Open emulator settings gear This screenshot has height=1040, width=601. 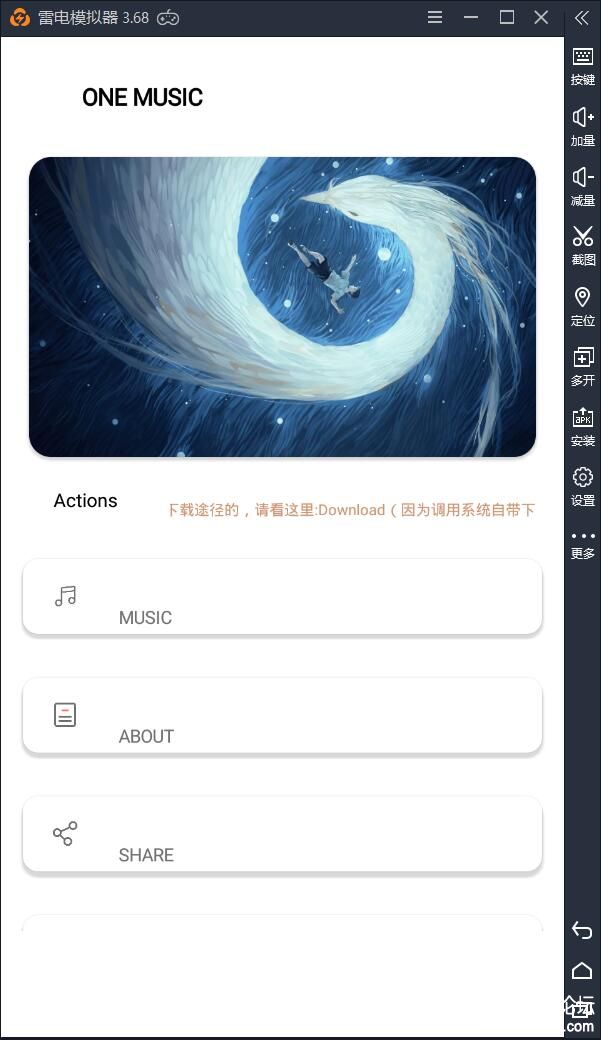click(x=583, y=486)
